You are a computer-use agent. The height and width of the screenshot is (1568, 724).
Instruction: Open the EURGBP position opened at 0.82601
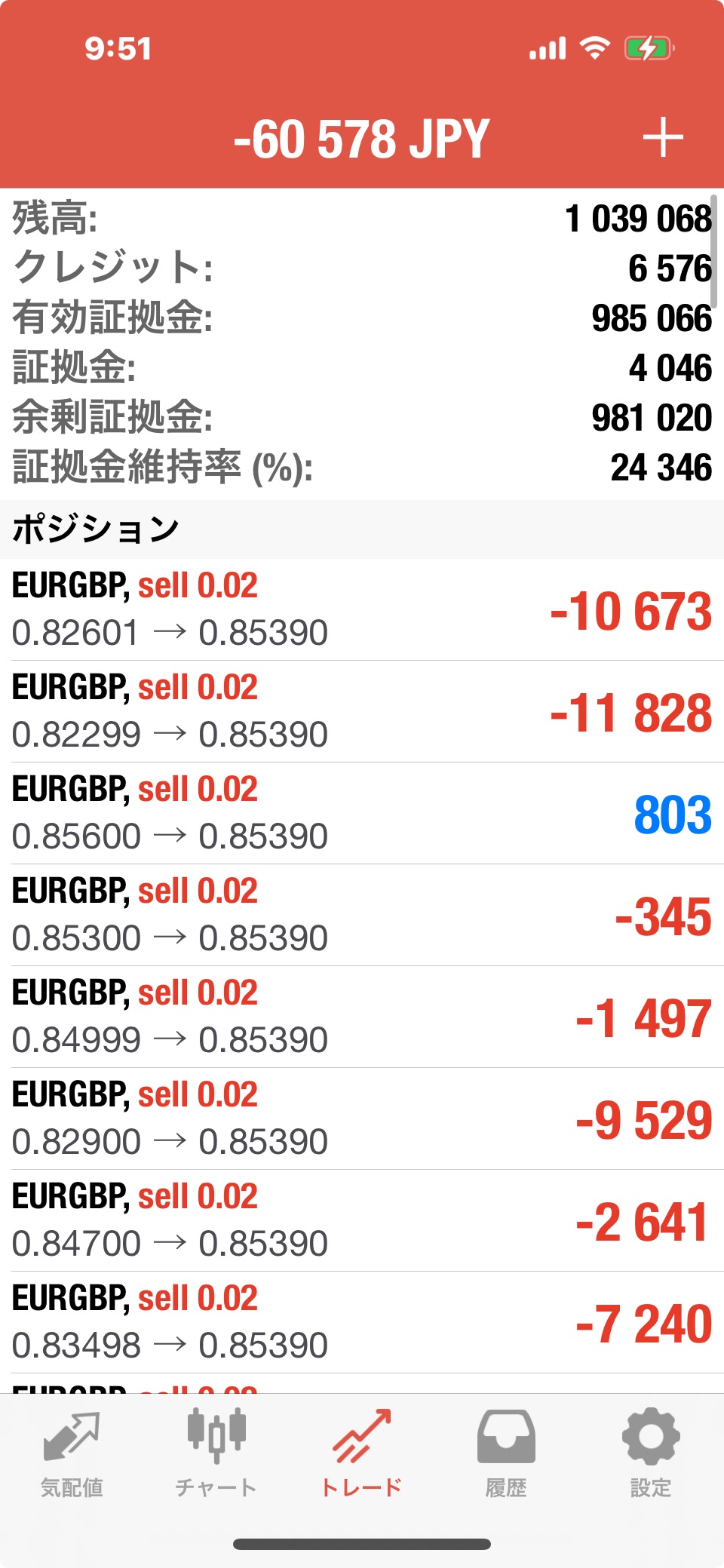(362, 609)
